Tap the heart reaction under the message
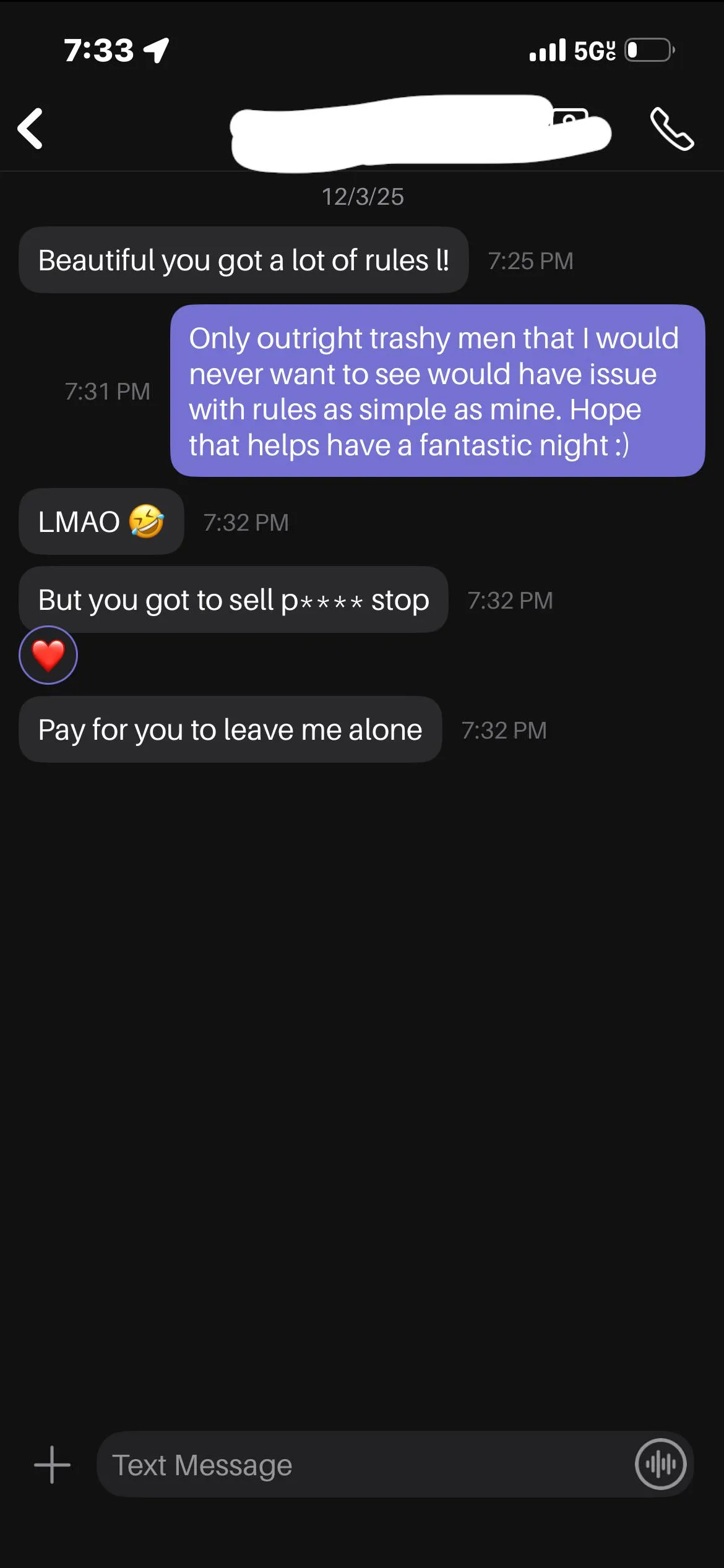This screenshot has height=1568, width=724. (x=48, y=655)
